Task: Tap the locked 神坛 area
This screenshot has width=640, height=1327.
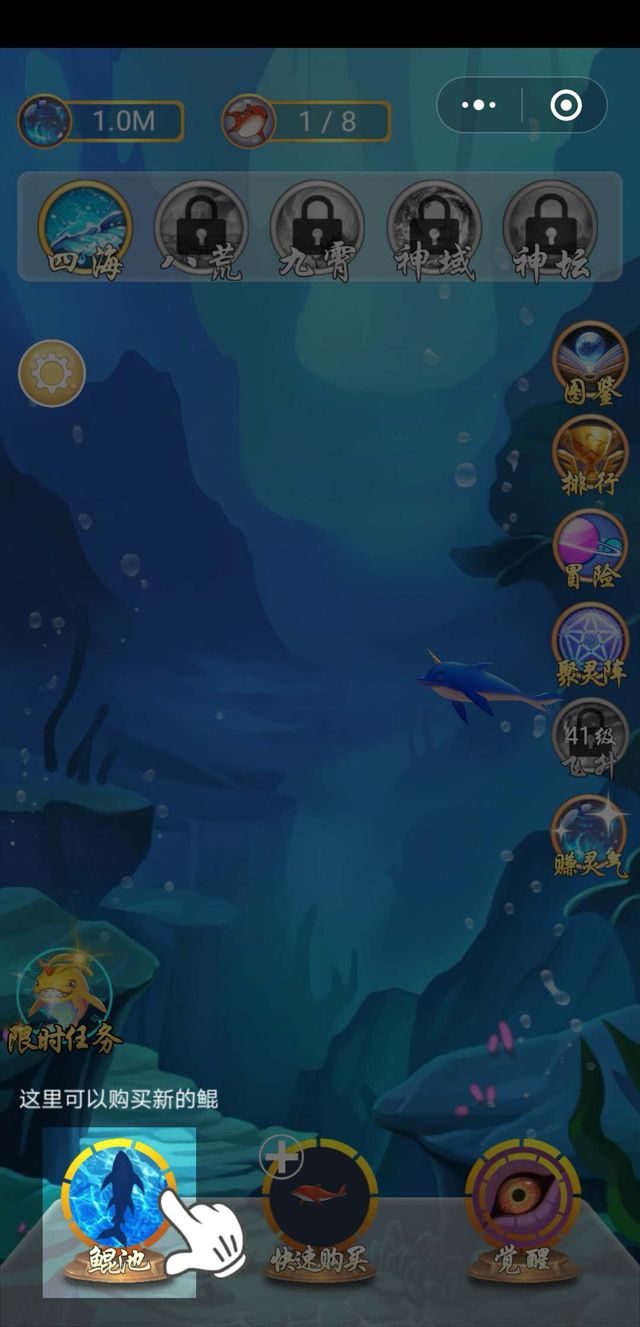Action: coord(550,229)
